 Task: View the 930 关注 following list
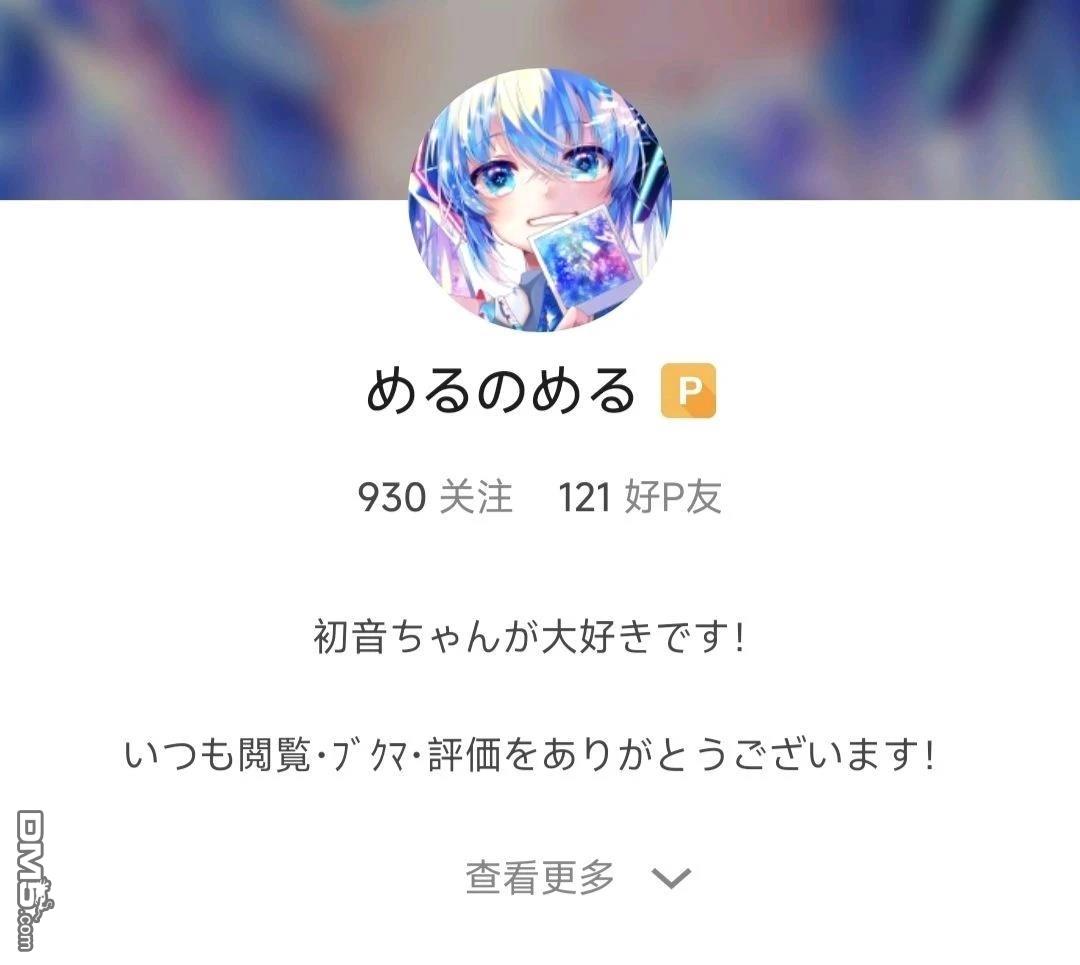[435, 497]
